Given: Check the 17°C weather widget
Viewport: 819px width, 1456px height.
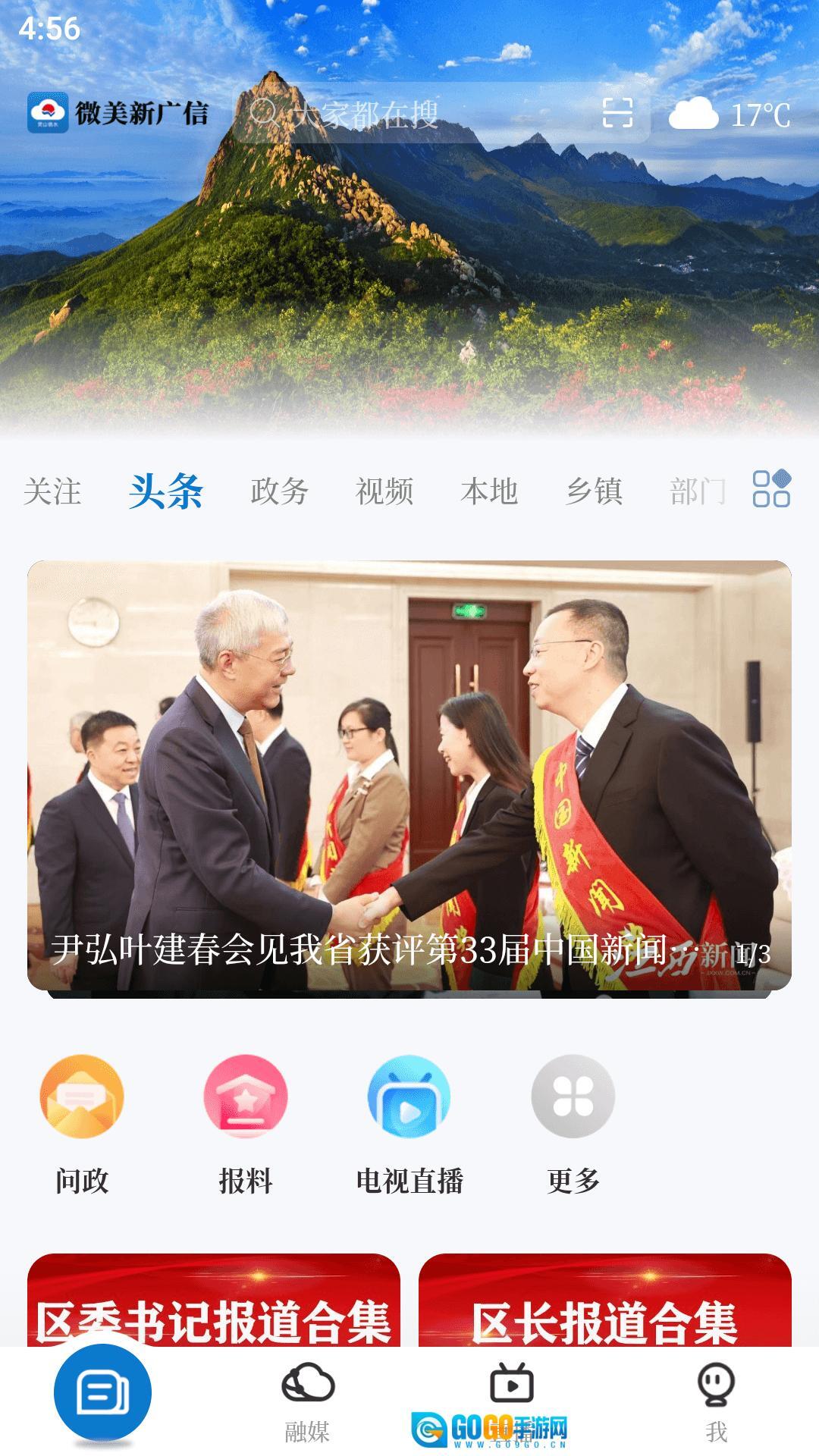Looking at the screenshot, I should pyautogui.click(x=730, y=115).
